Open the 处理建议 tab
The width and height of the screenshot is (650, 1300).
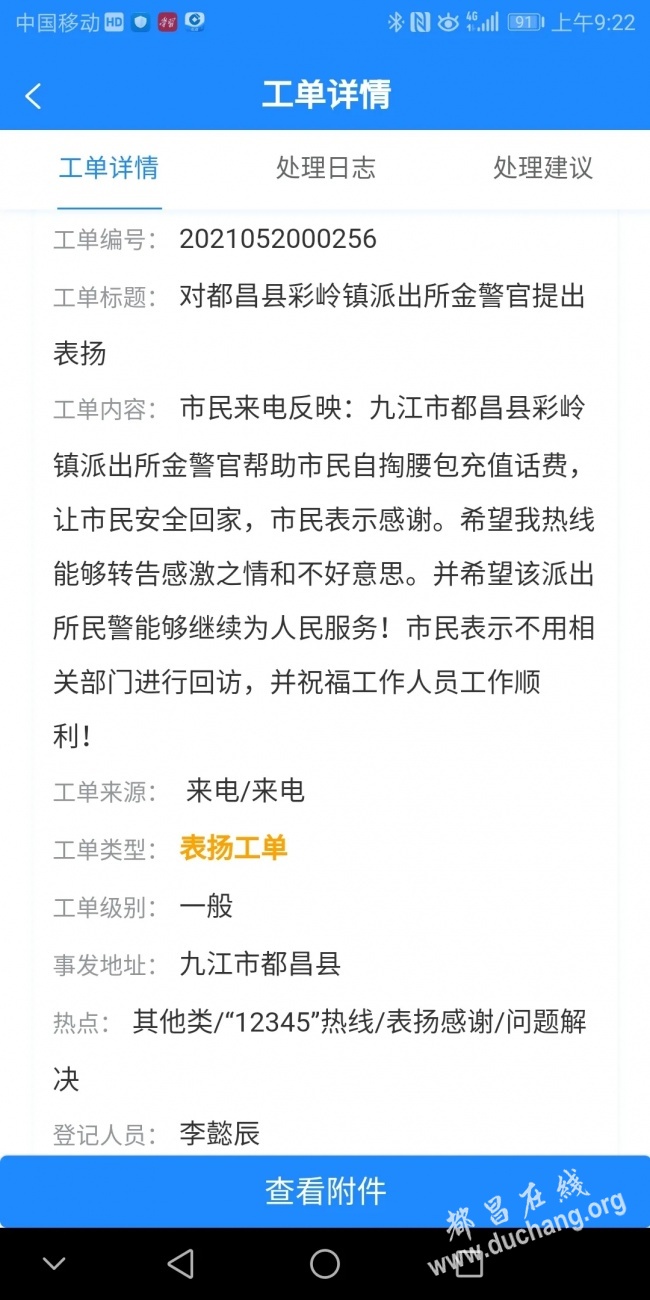tap(543, 168)
